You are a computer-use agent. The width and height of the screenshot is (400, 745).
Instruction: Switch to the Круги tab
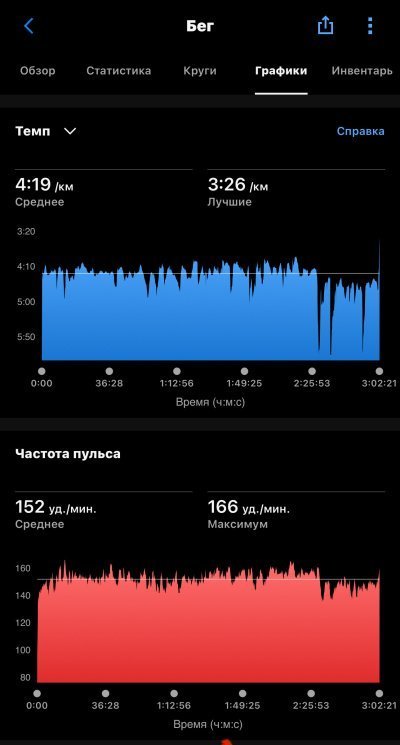[200, 71]
